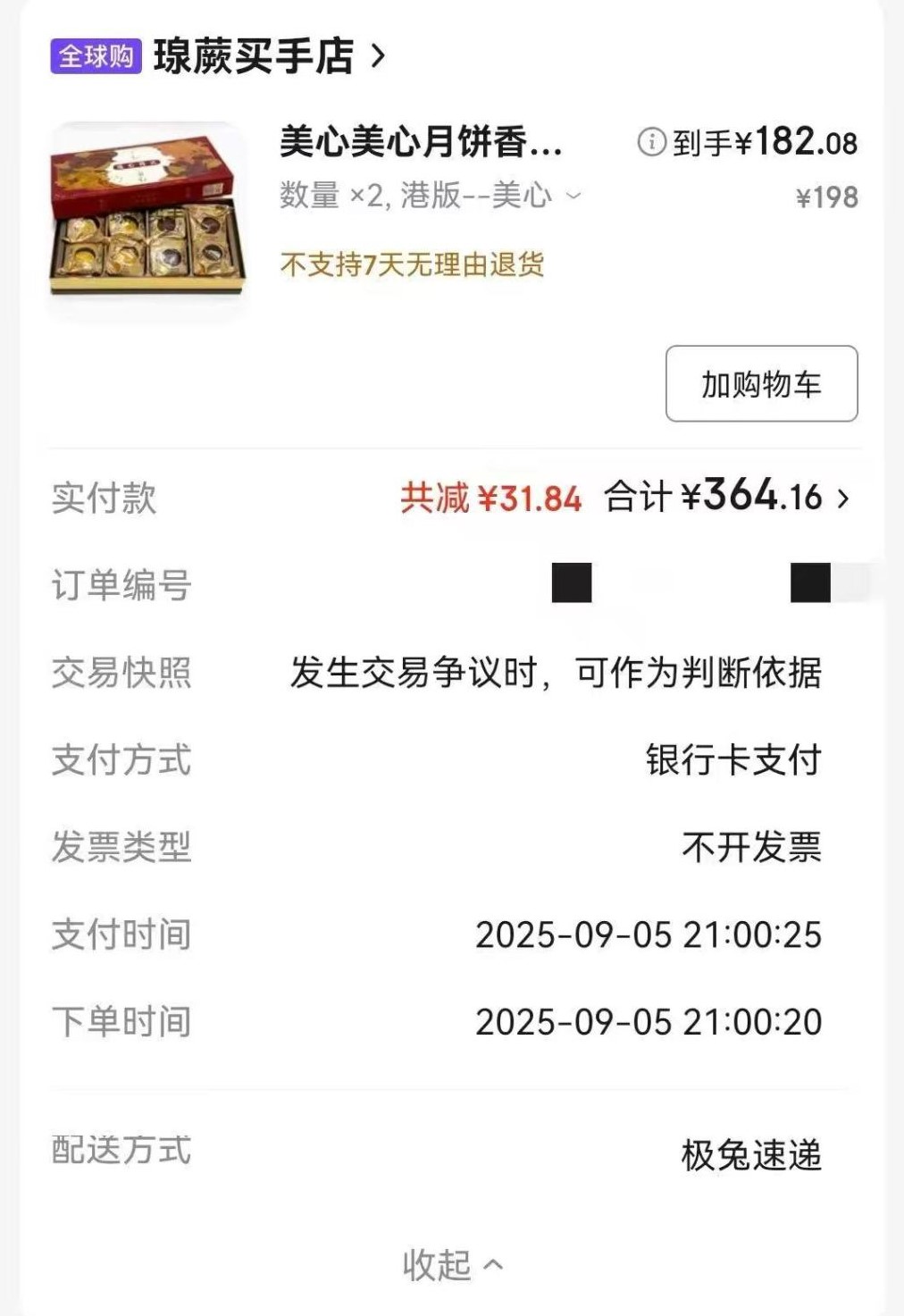Open the 美心月饼 product thumbnail
The width and height of the screenshot is (904, 1316).
147,221
